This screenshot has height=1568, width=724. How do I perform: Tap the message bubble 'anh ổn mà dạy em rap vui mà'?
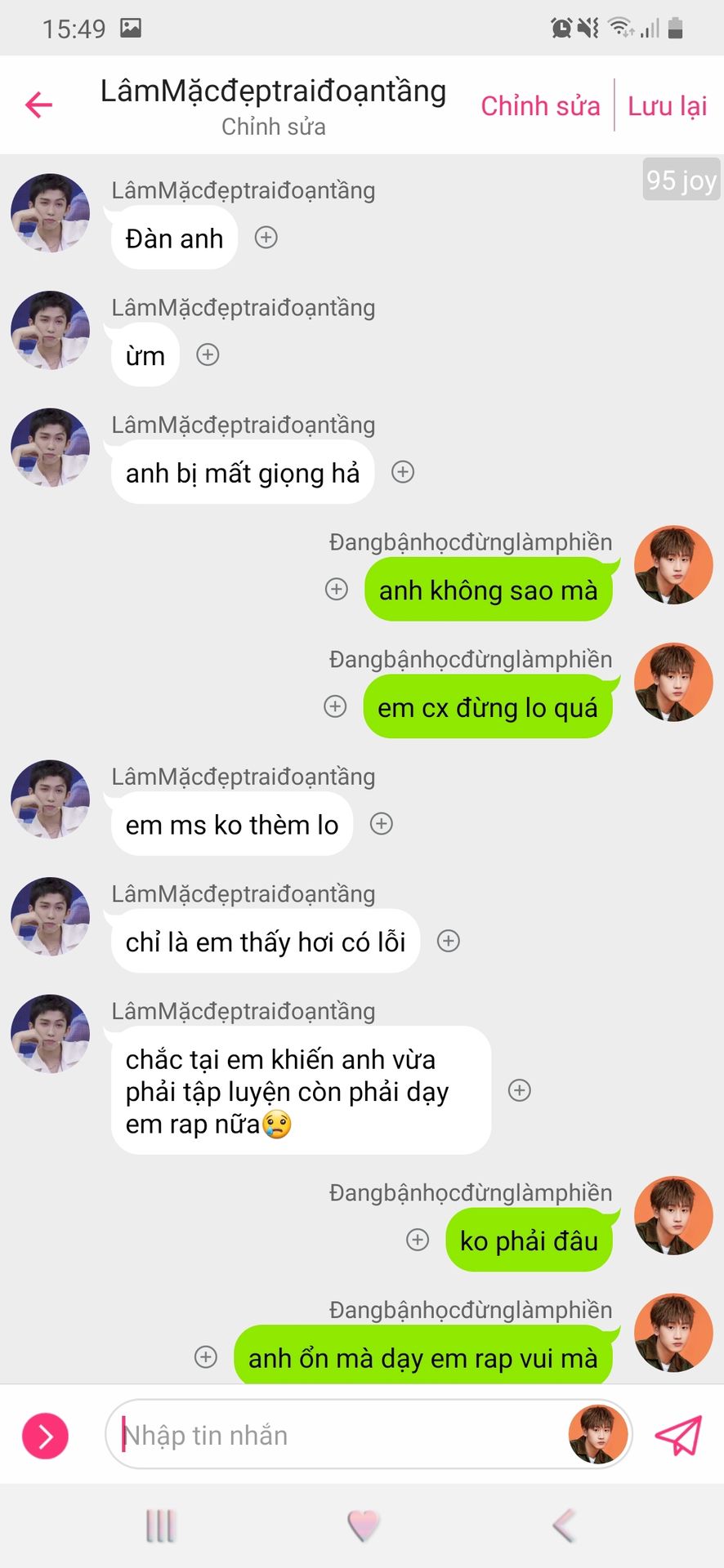click(422, 1357)
